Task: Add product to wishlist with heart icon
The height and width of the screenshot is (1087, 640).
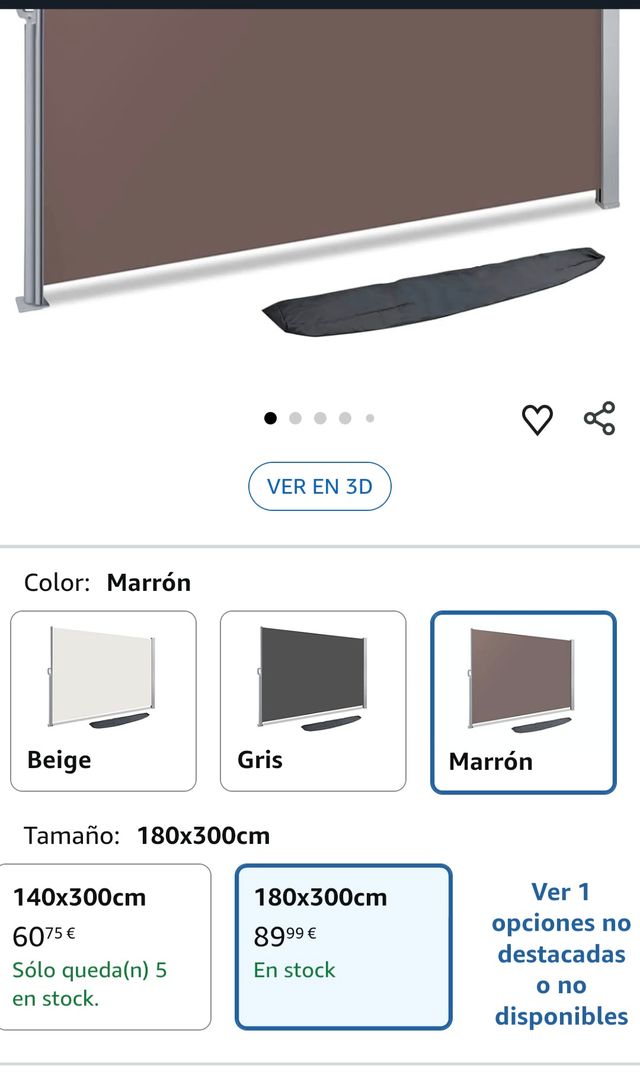Action: tap(537, 420)
